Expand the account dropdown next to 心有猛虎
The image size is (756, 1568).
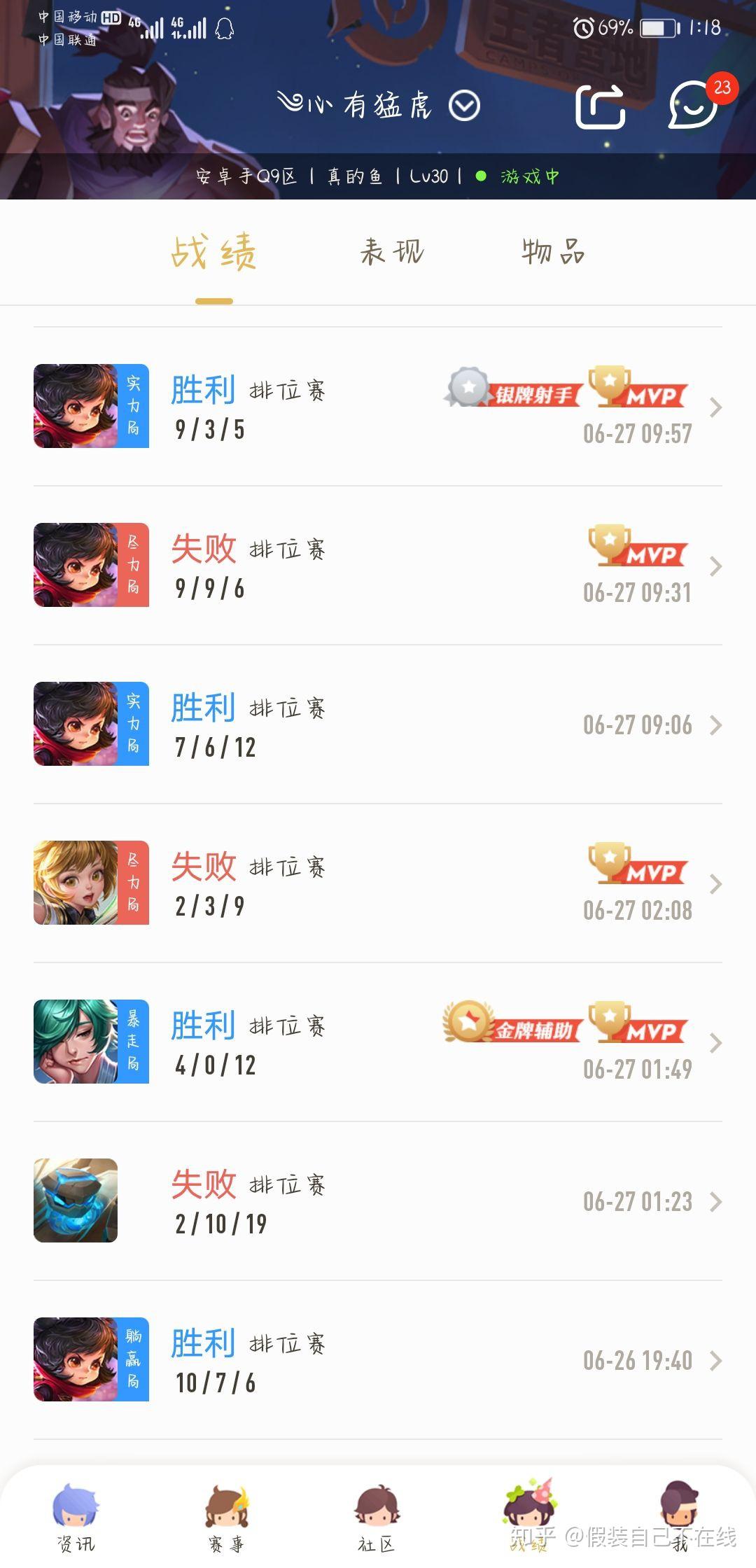click(464, 106)
